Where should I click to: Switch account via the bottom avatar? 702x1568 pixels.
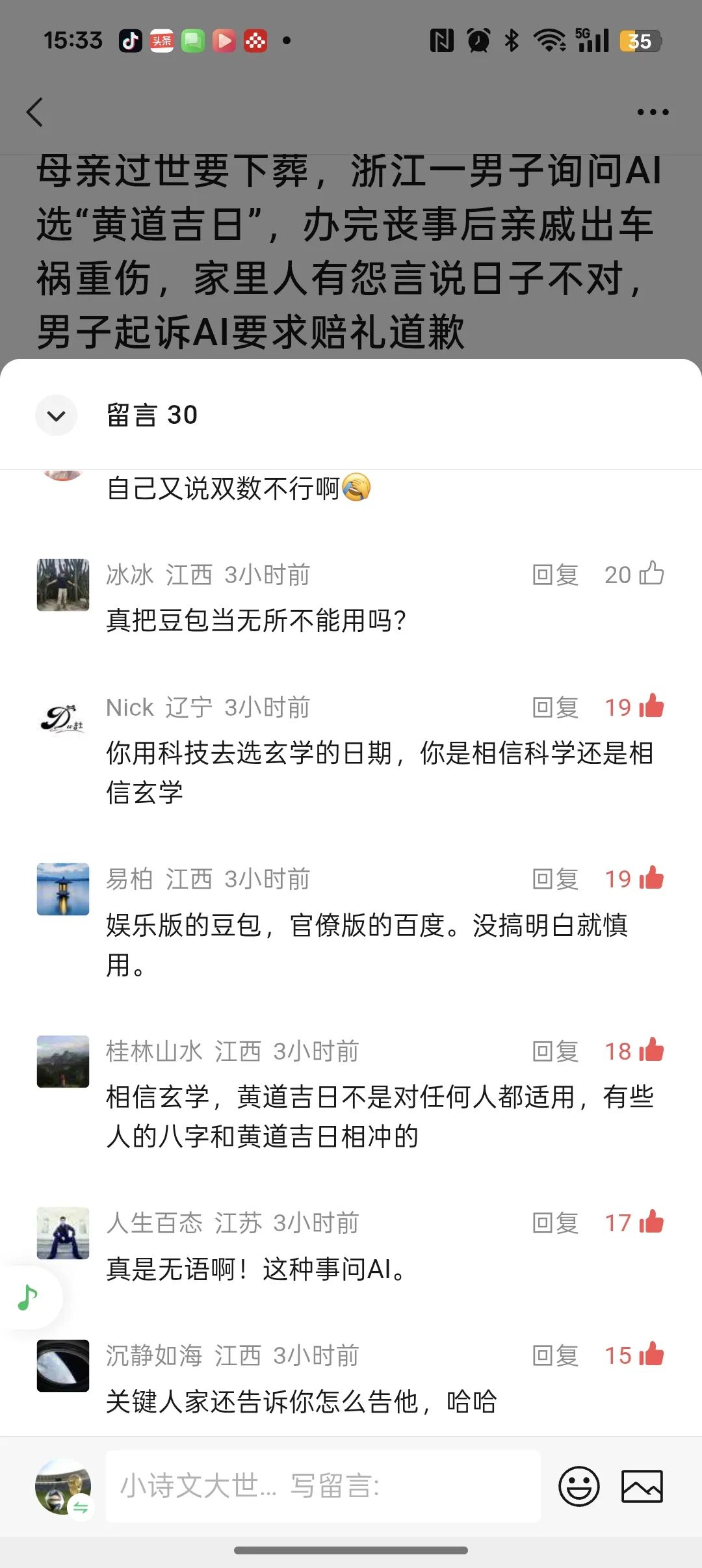63,1486
